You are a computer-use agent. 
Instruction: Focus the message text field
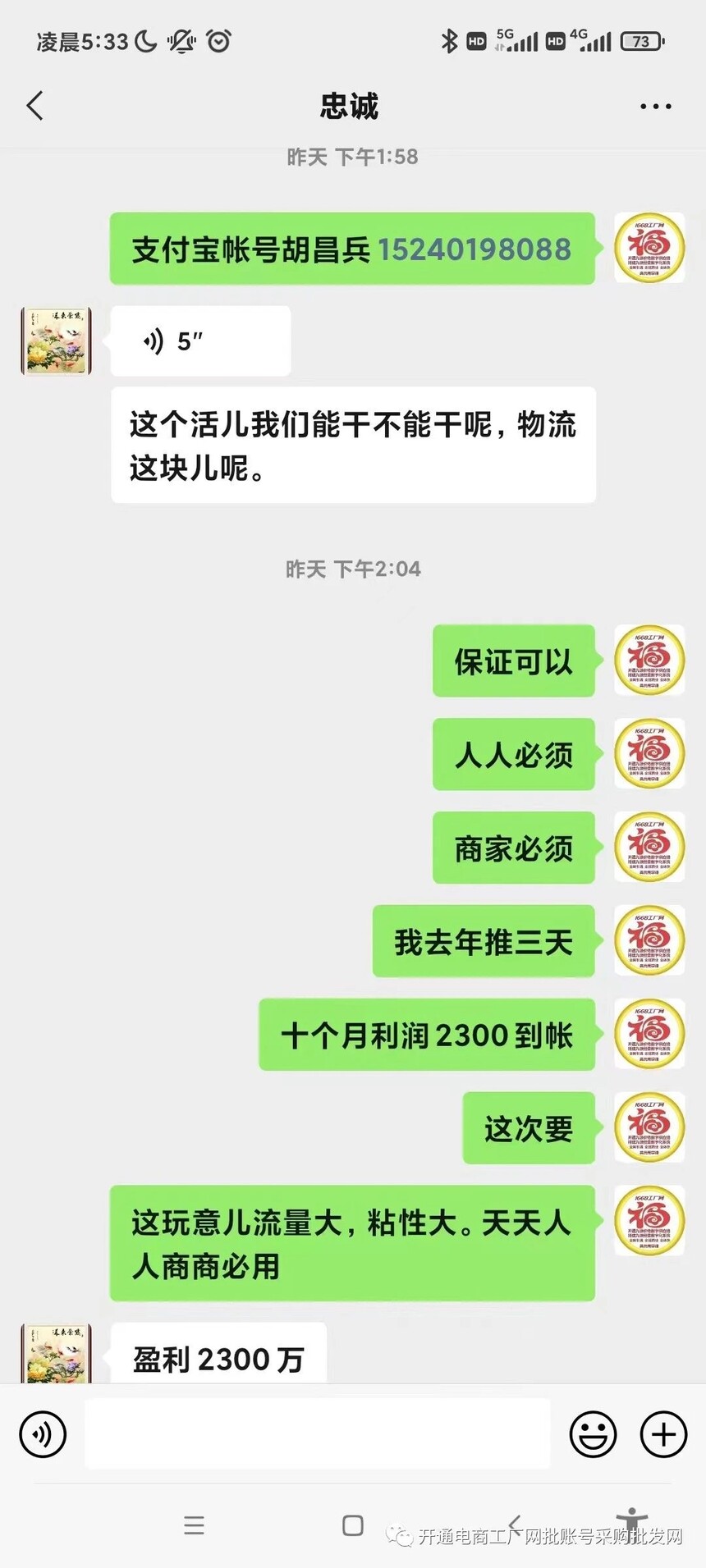(317, 1434)
